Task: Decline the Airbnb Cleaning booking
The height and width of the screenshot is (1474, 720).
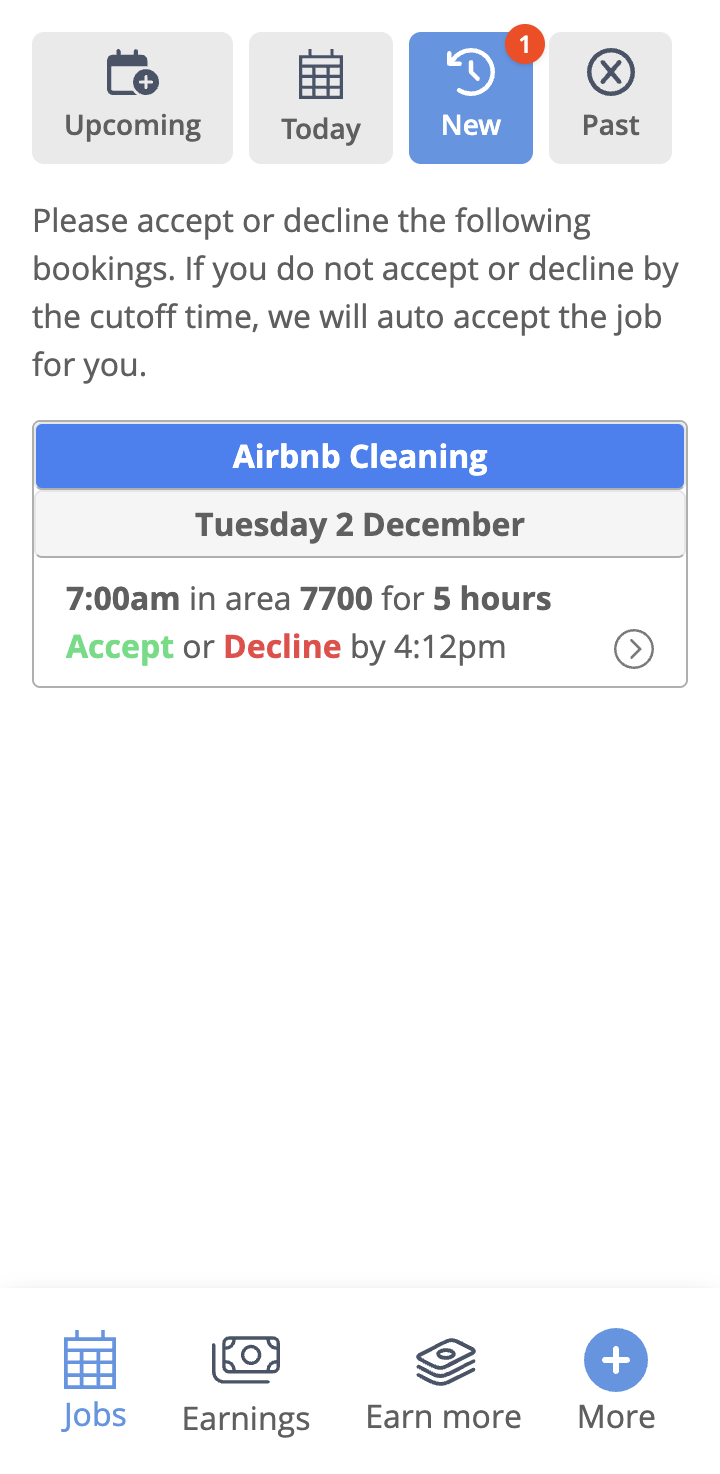Action: pos(282,646)
